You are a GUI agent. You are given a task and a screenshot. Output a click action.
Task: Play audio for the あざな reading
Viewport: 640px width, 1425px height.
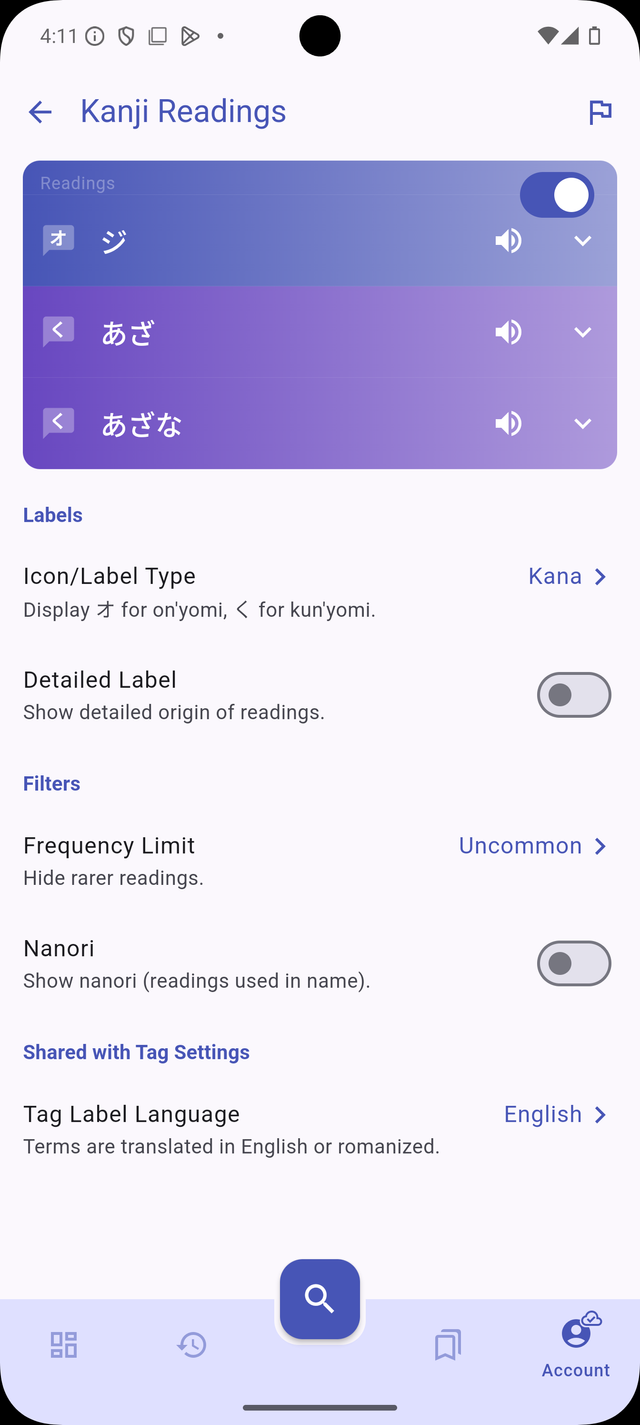[x=508, y=424]
